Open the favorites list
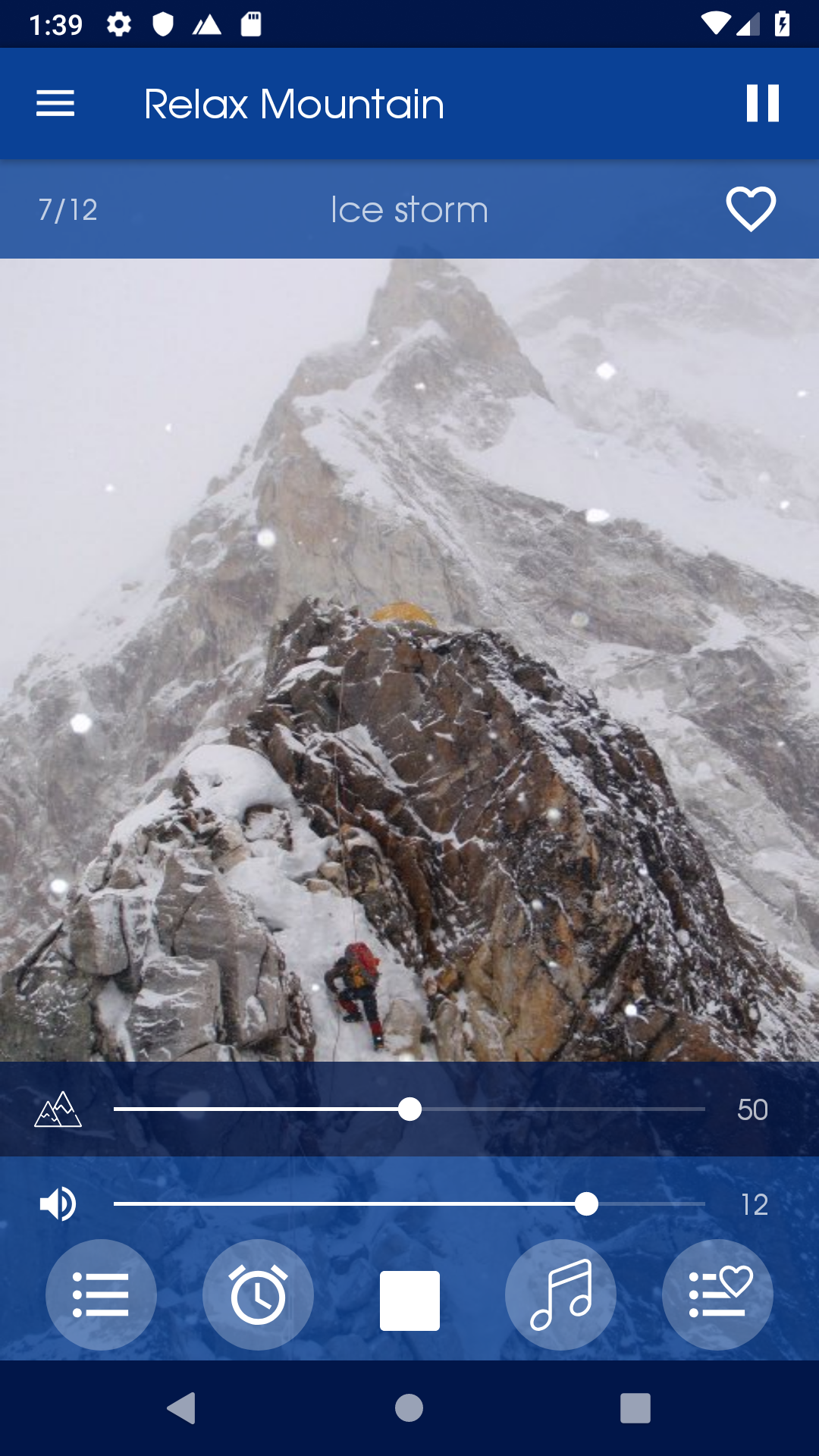The image size is (819, 1456). click(x=717, y=1294)
